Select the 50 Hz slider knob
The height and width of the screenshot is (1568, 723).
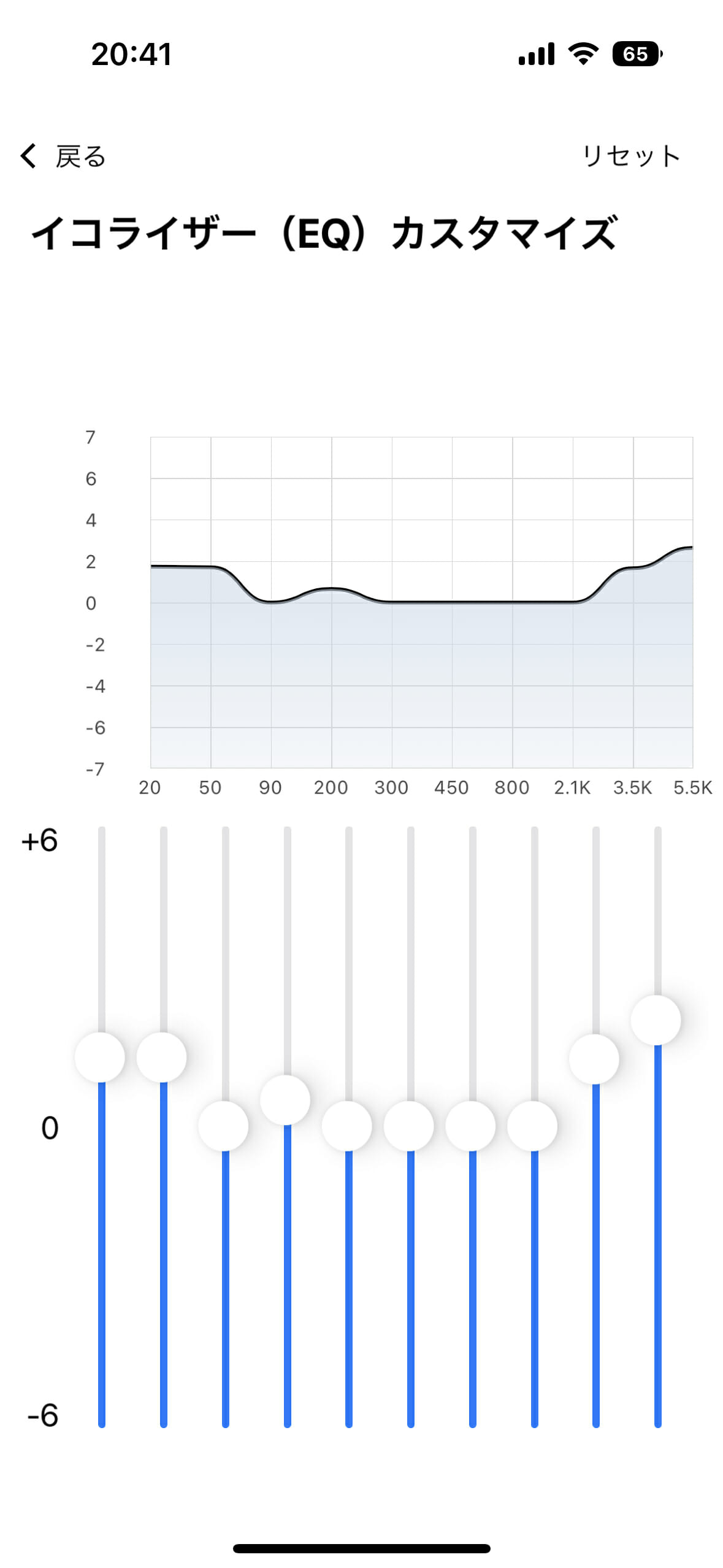point(162,1057)
